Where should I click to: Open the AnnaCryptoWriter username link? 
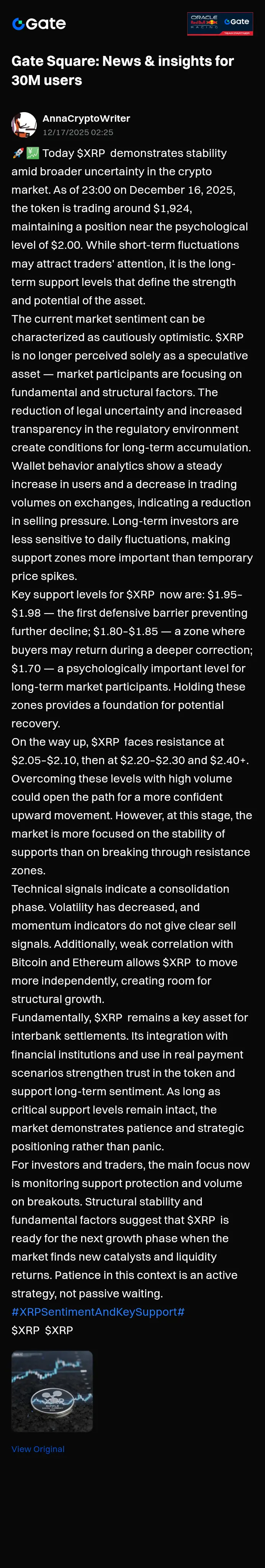(x=86, y=118)
